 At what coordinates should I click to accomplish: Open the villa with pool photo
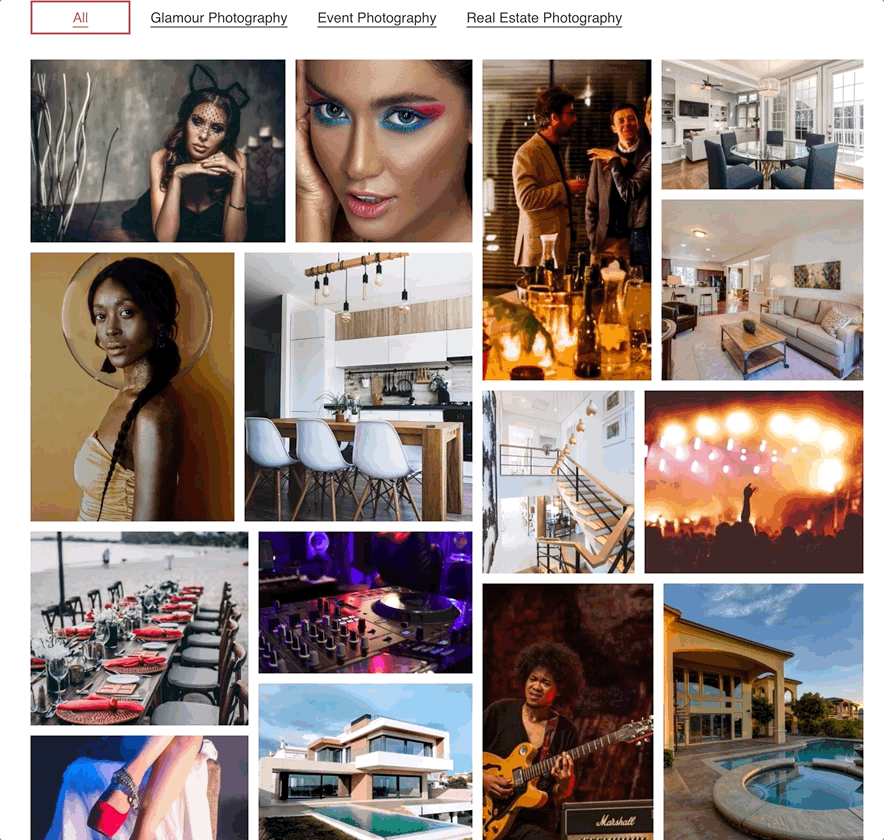coord(763,712)
